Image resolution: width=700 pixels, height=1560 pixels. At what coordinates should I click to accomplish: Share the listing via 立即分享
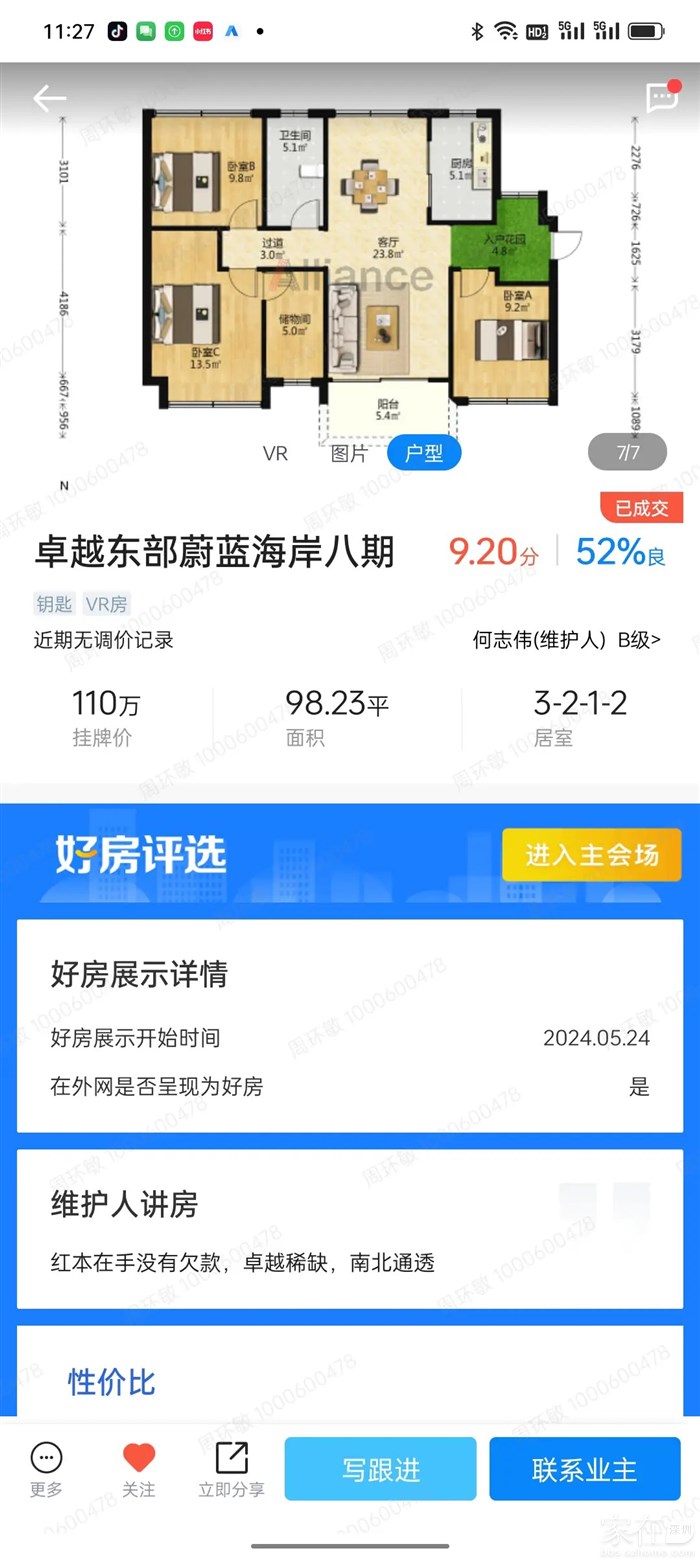click(x=231, y=1469)
